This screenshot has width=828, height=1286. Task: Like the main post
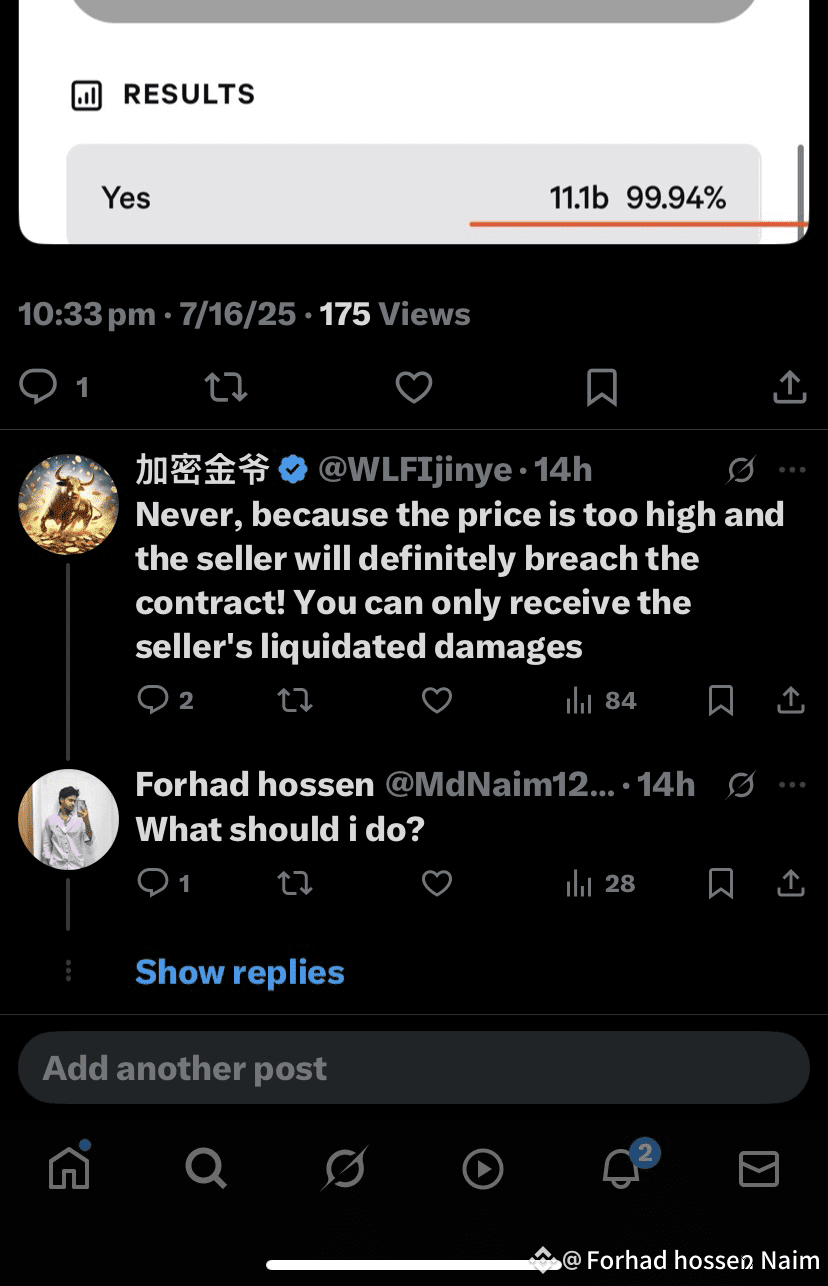point(413,387)
